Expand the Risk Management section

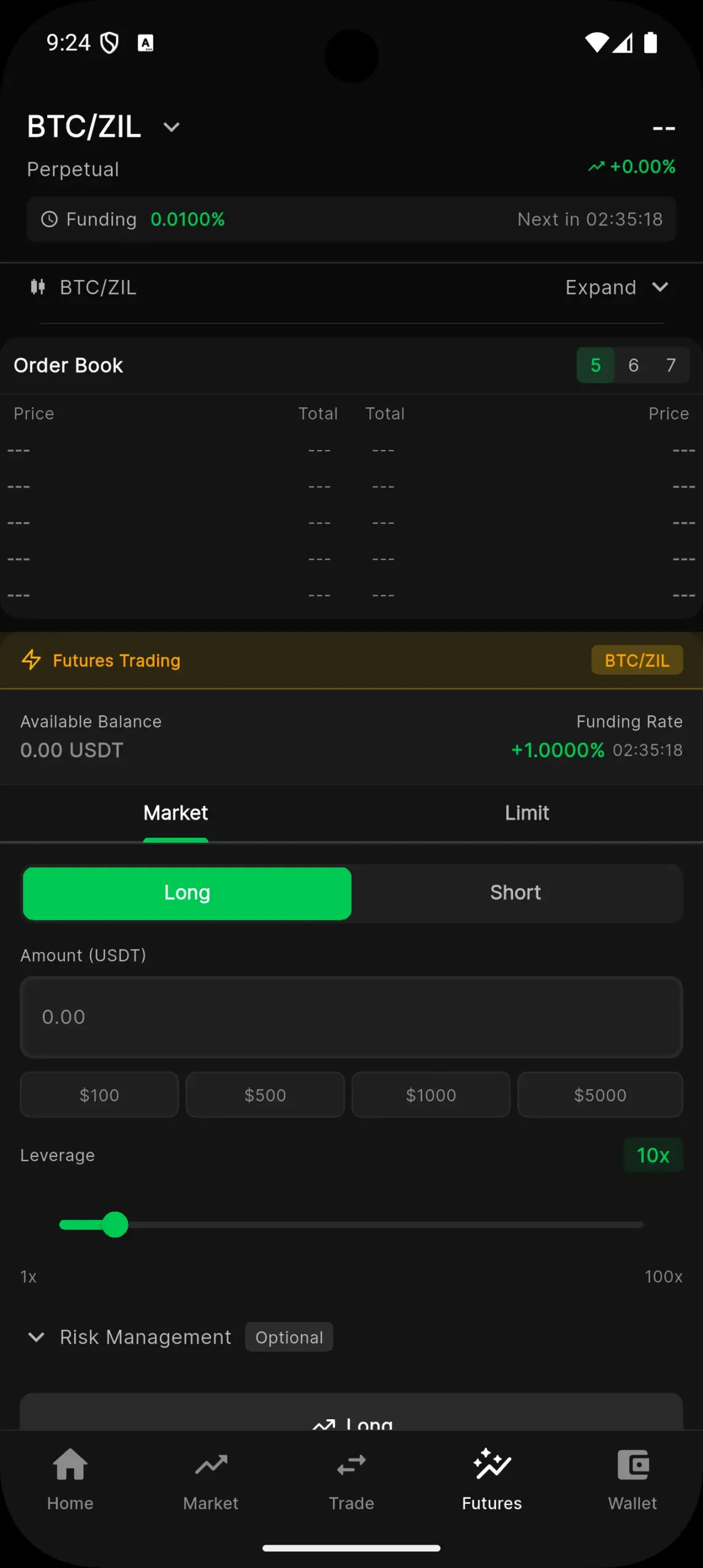(145, 1337)
